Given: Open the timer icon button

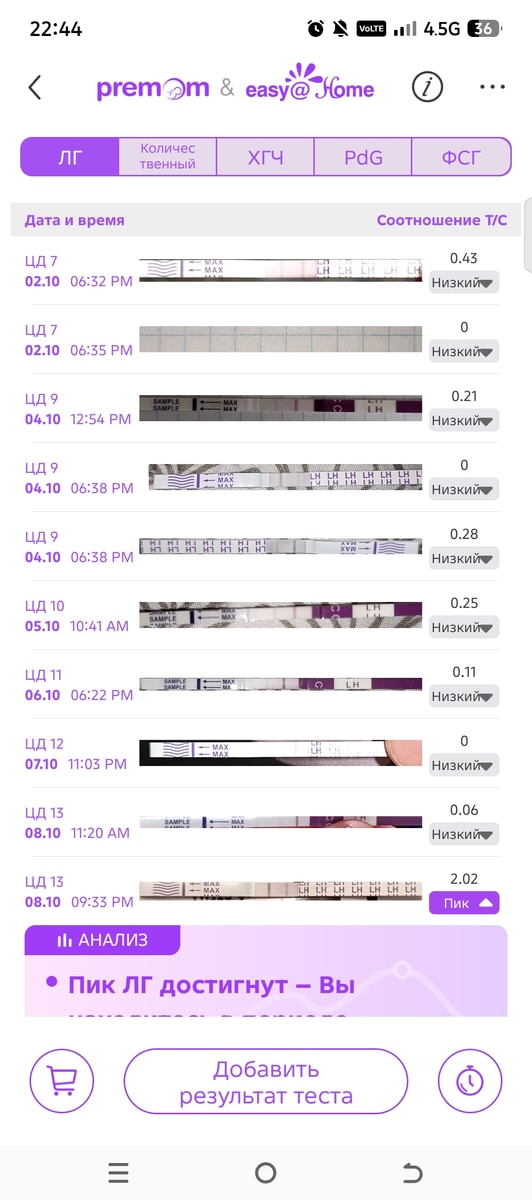Looking at the screenshot, I should pyautogui.click(x=470, y=1081).
